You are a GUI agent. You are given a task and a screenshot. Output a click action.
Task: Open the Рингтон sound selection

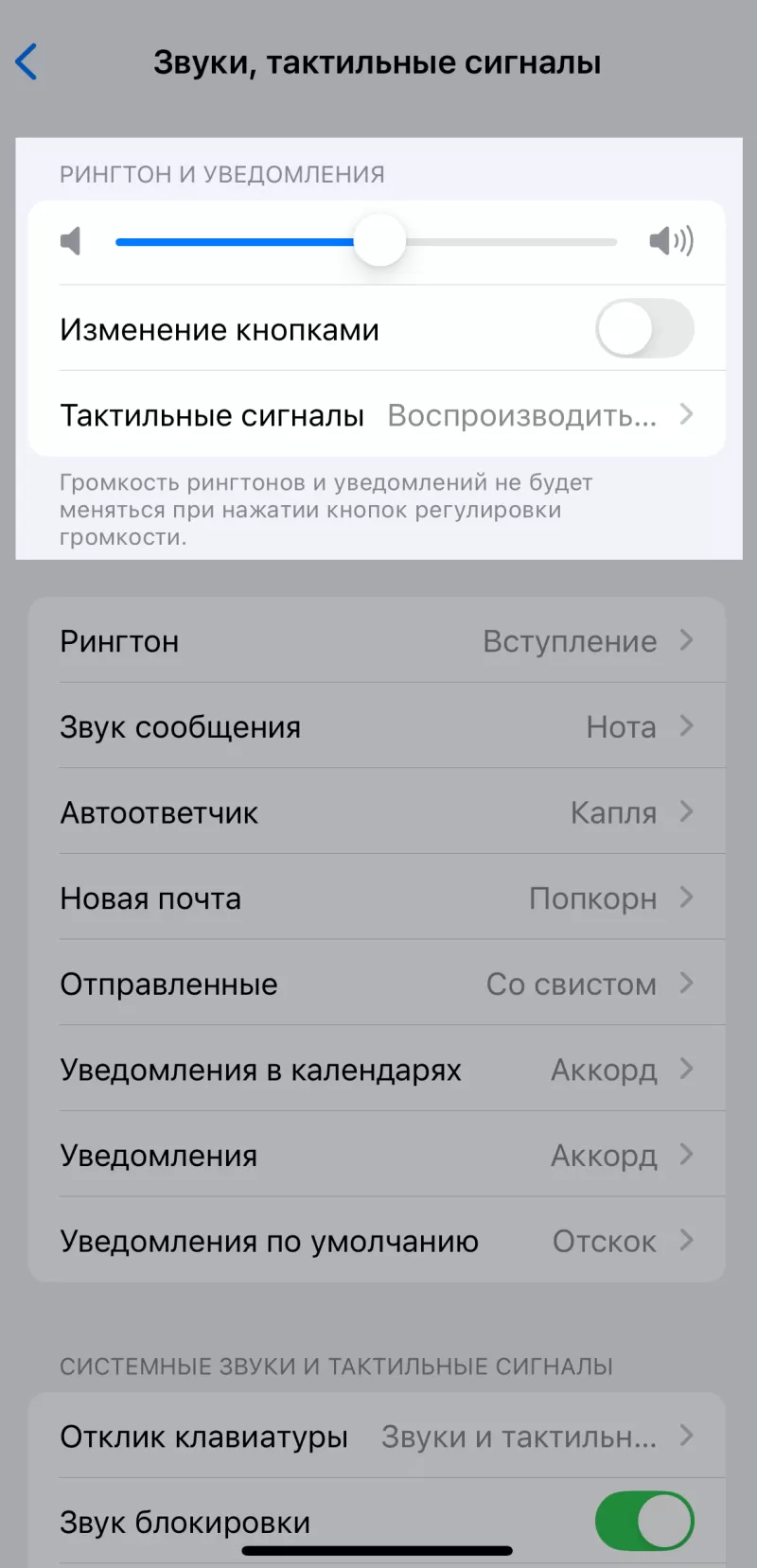[x=378, y=640]
